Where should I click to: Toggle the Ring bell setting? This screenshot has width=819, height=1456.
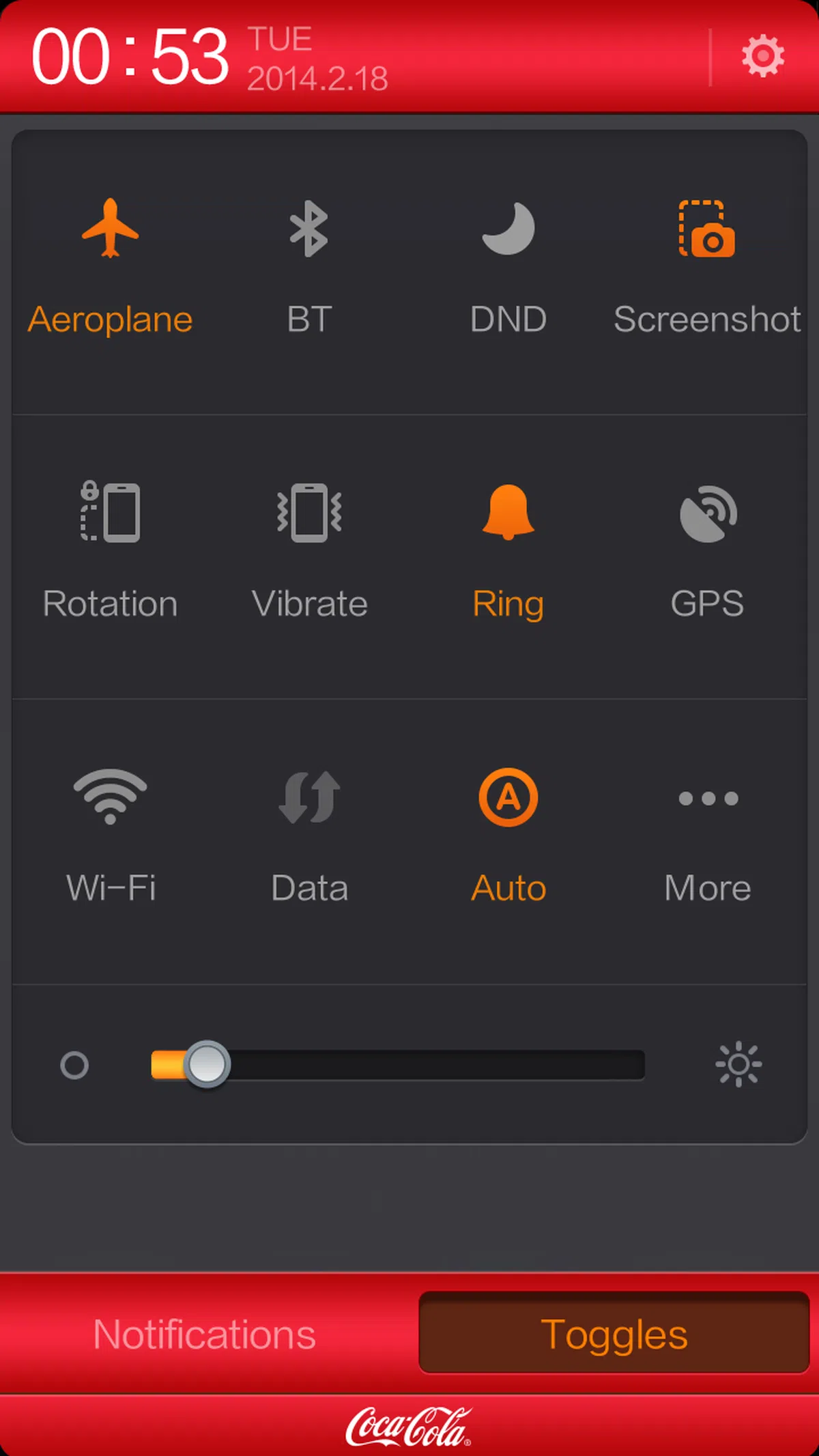pyautogui.click(x=508, y=546)
